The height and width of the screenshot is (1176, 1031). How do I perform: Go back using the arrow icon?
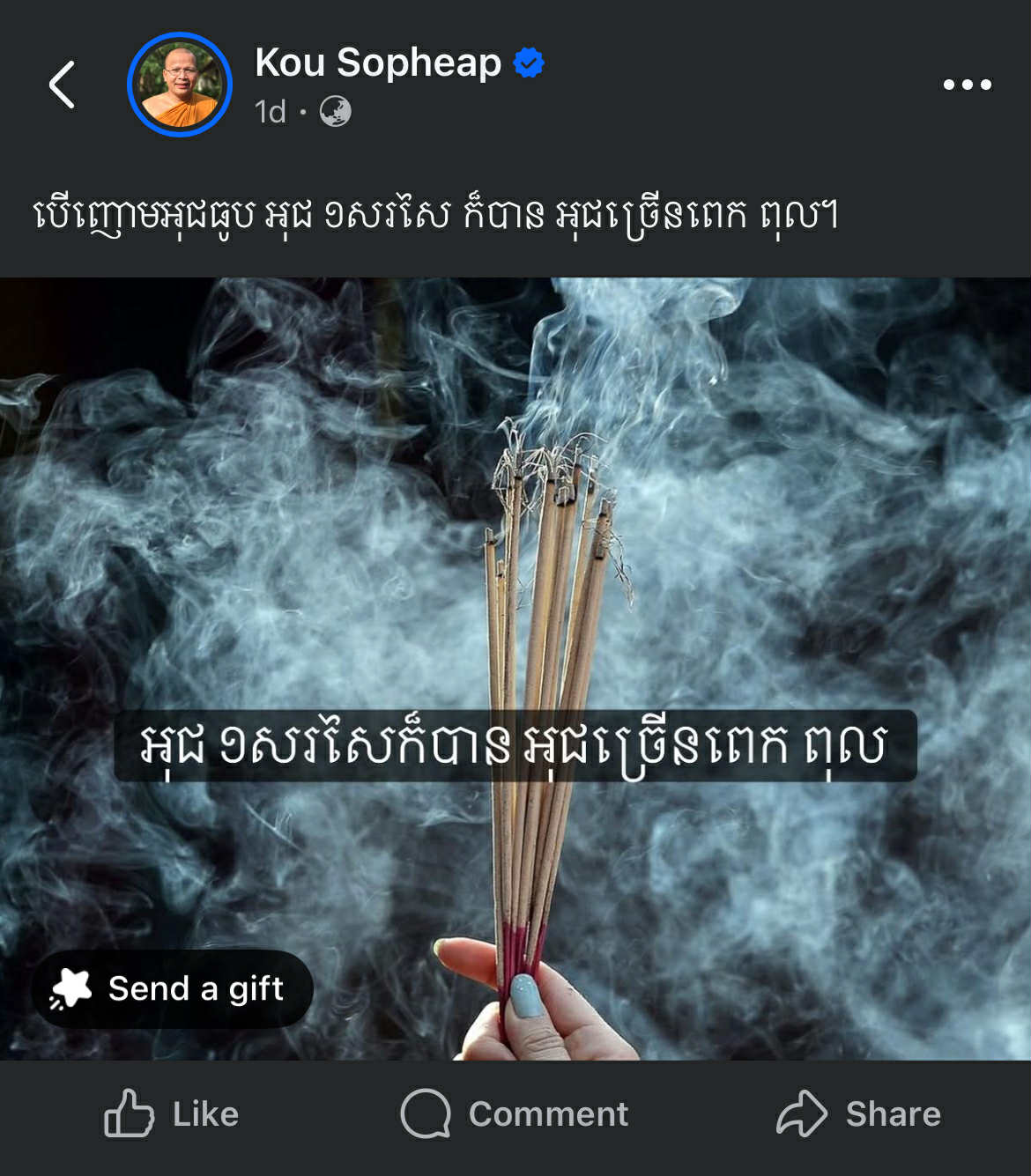(x=62, y=85)
